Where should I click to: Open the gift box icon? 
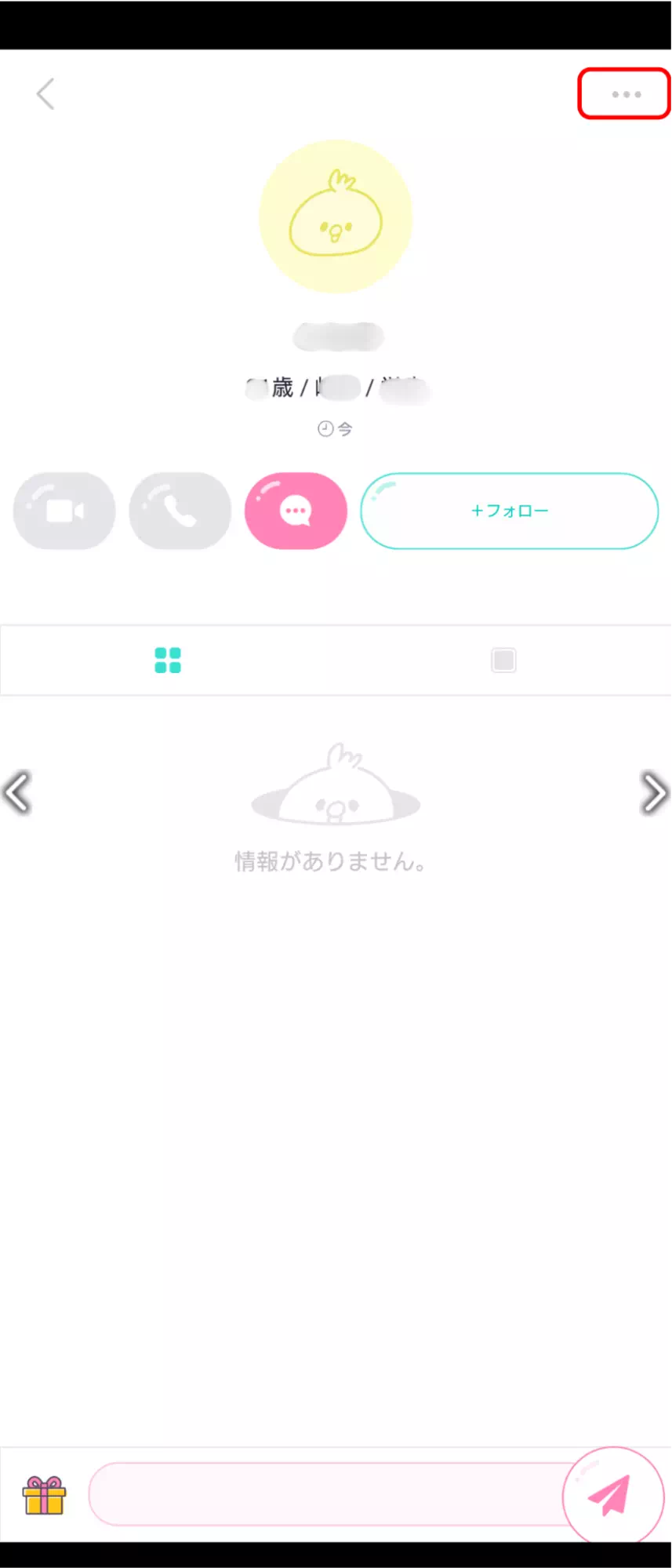pyautogui.click(x=45, y=1494)
